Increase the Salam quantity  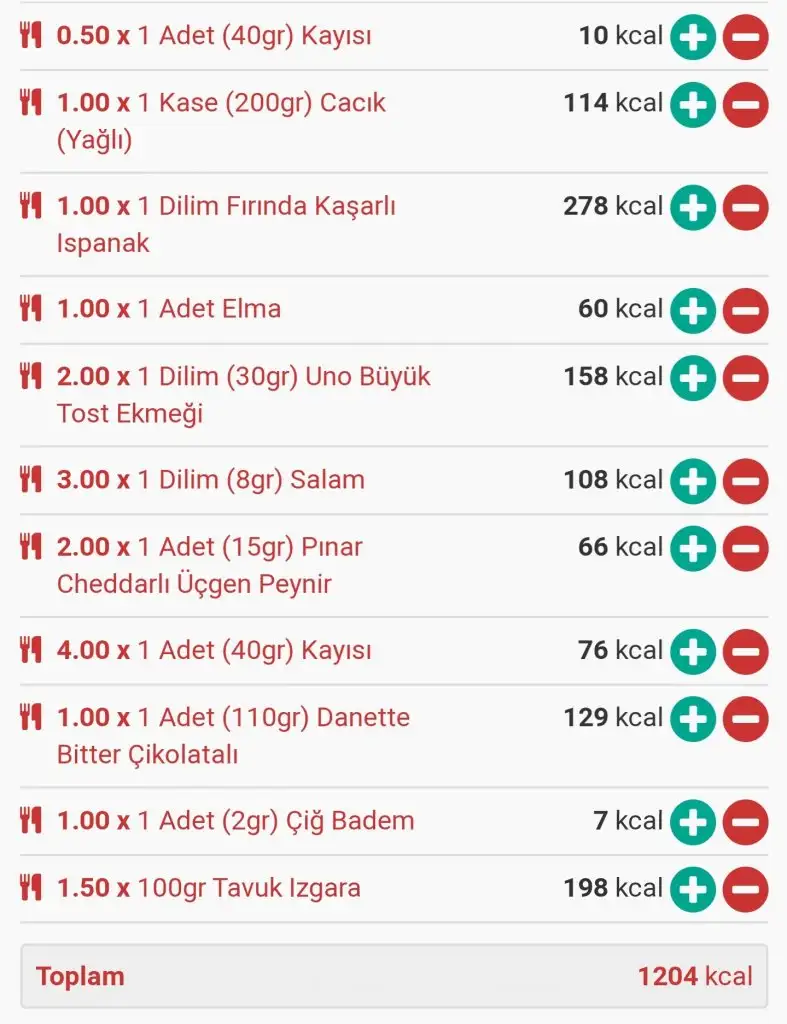693,481
